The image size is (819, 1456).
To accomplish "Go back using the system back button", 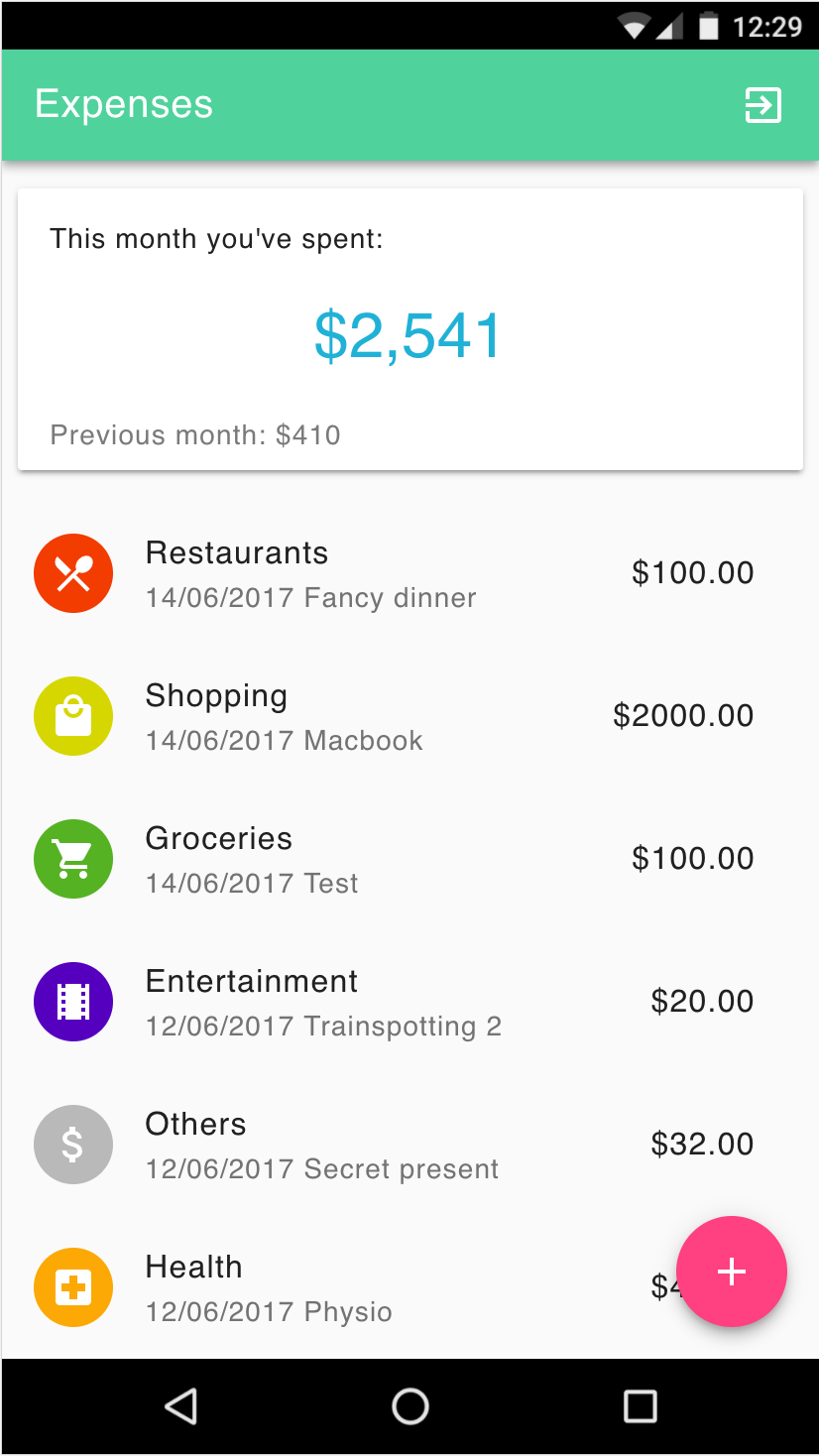I will [180, 1406].
